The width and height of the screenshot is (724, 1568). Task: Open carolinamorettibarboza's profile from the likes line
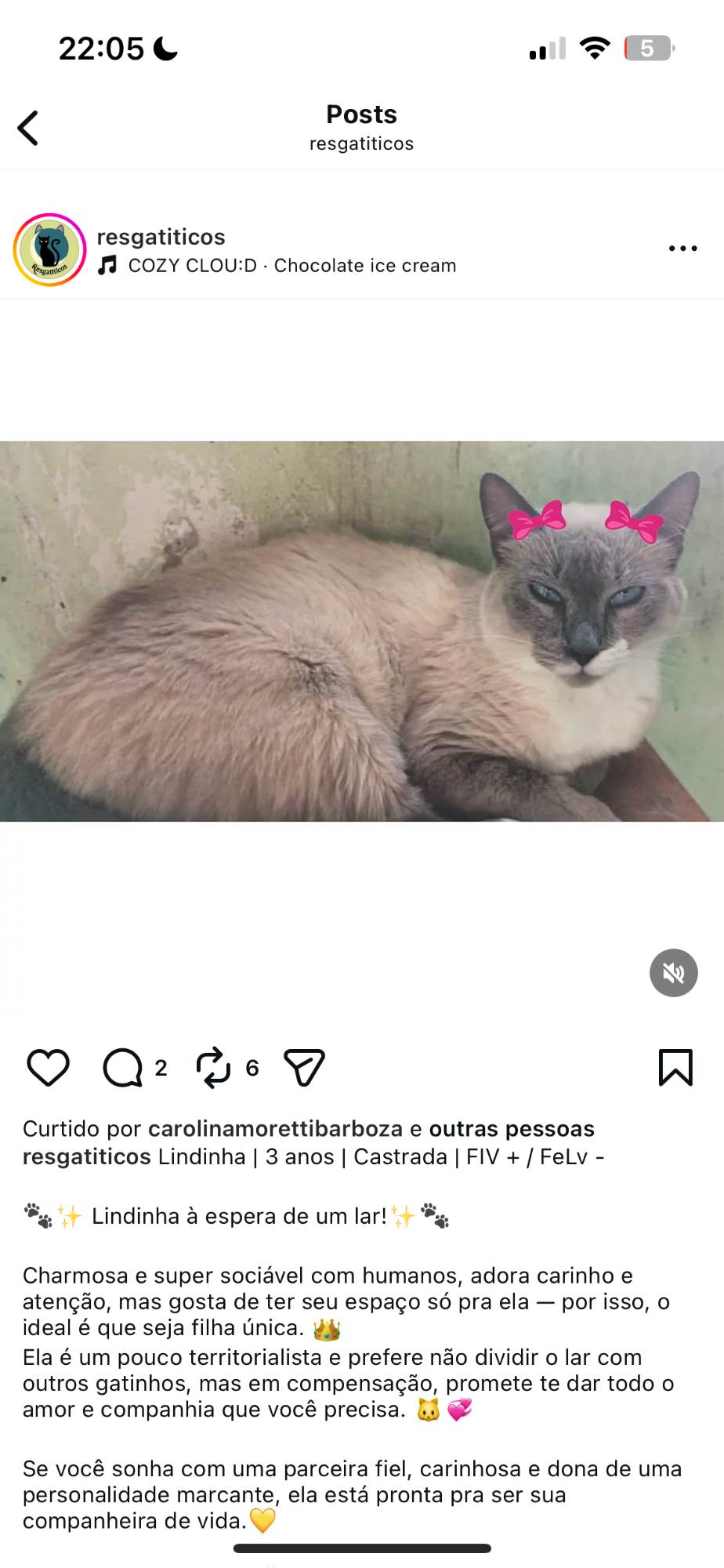click(x=275, y=1129)
